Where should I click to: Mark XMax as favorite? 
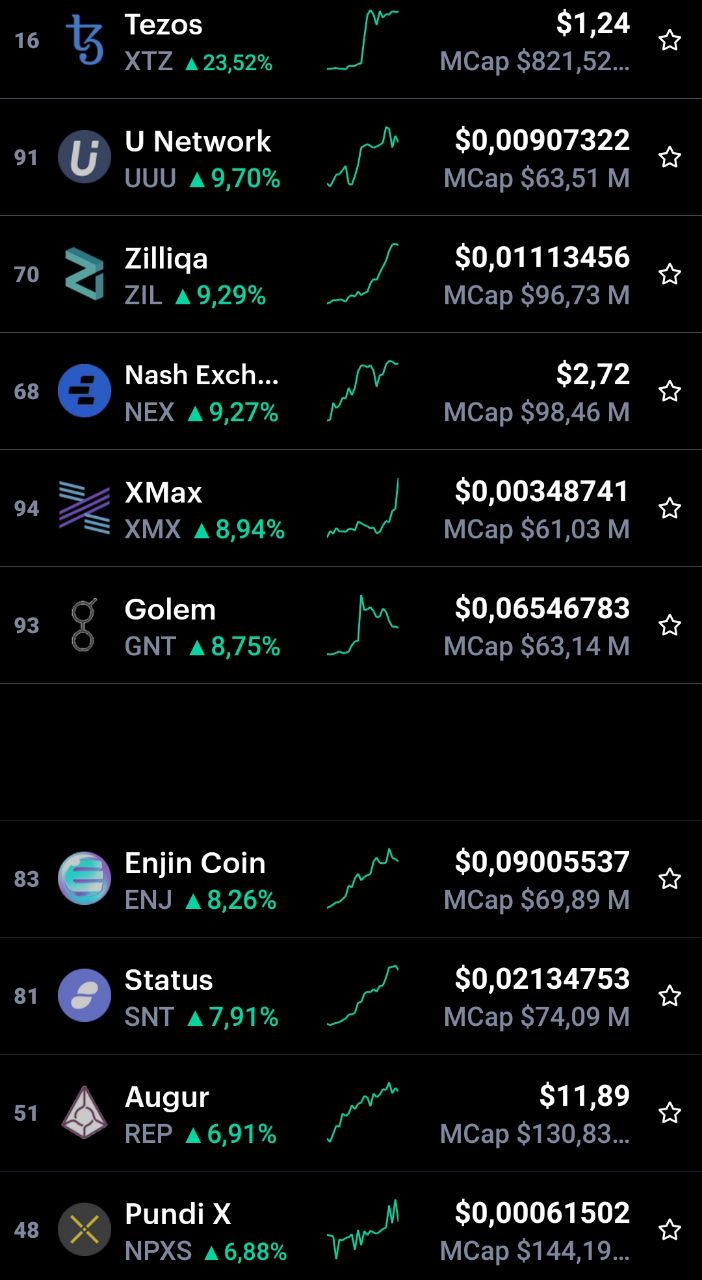669,508
